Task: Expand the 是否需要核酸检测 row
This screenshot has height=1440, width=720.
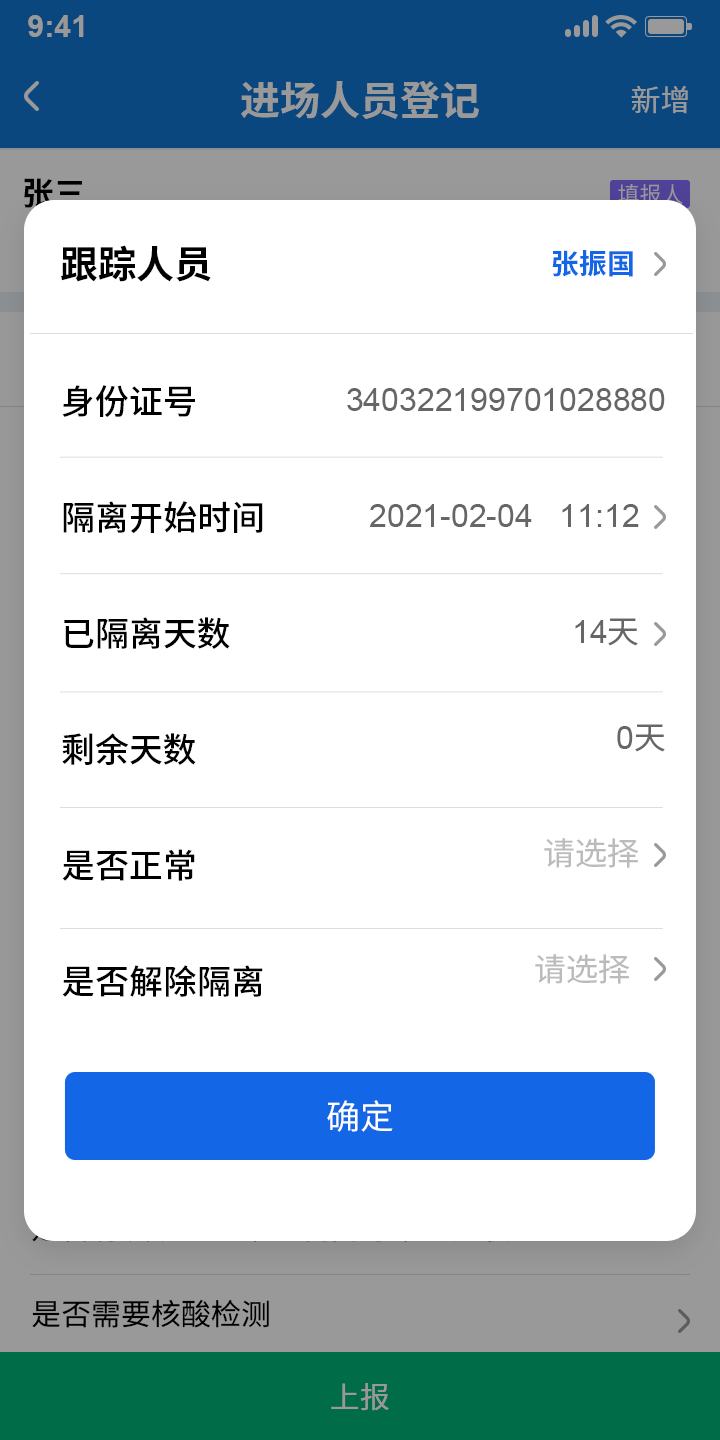Action: (360, 1316)
